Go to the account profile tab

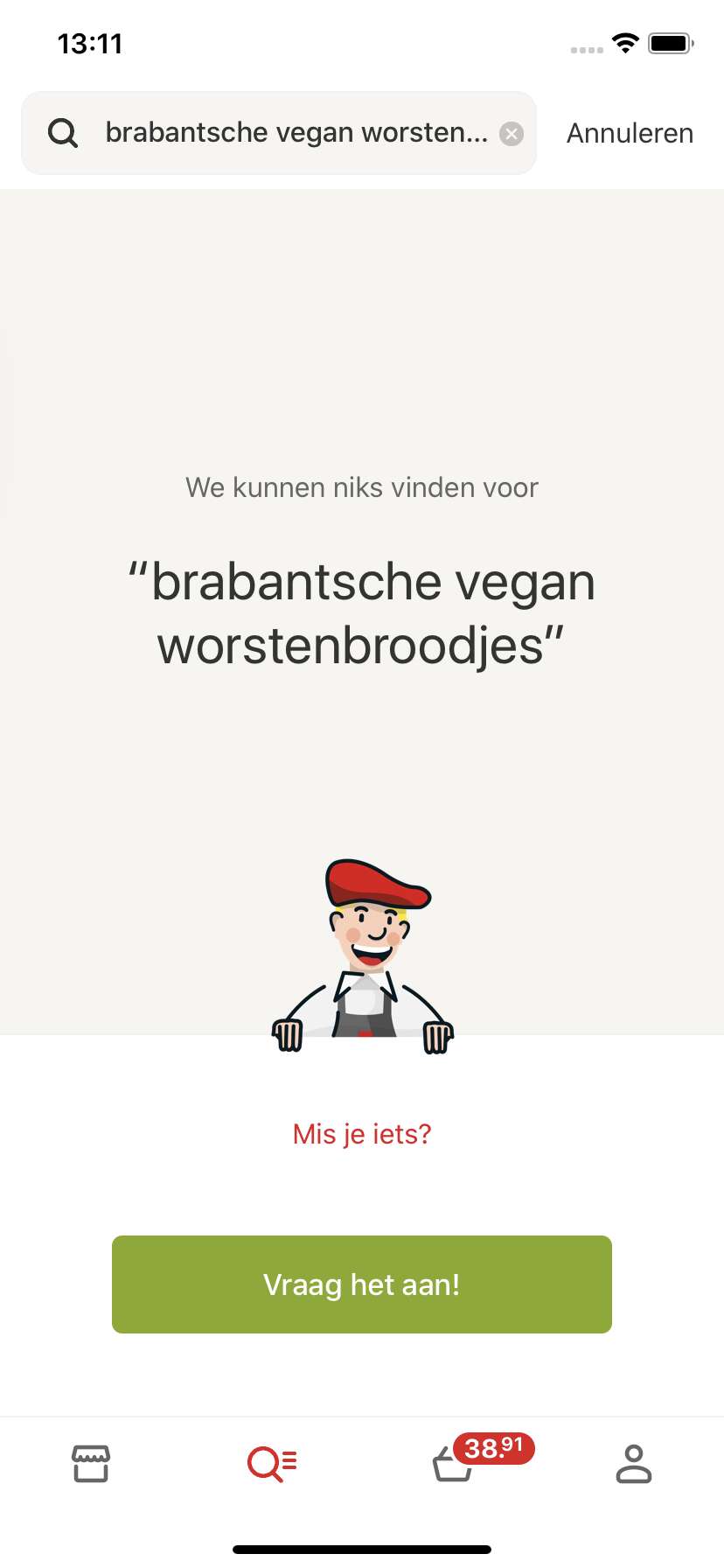coord(634,1464)
